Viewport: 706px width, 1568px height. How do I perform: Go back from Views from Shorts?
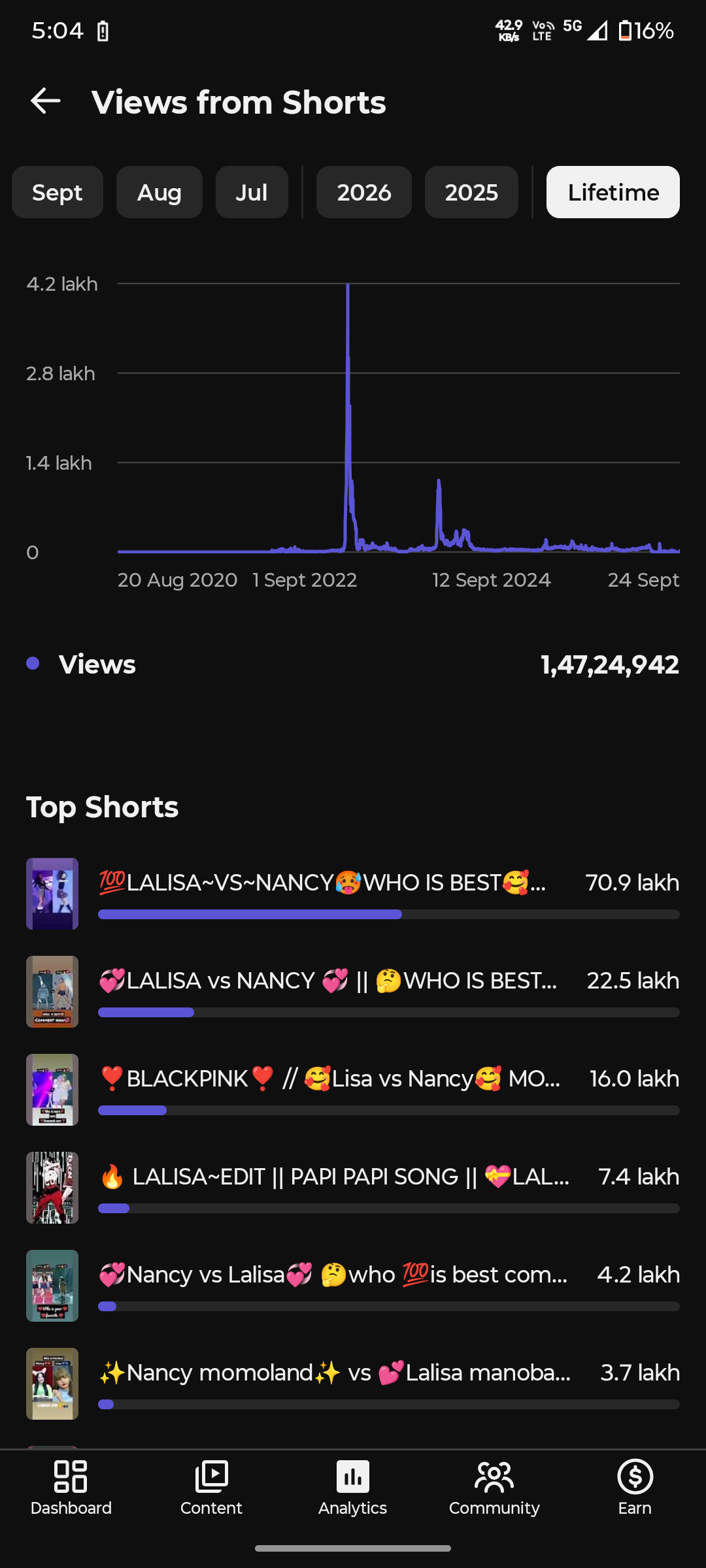click(46, 101)
